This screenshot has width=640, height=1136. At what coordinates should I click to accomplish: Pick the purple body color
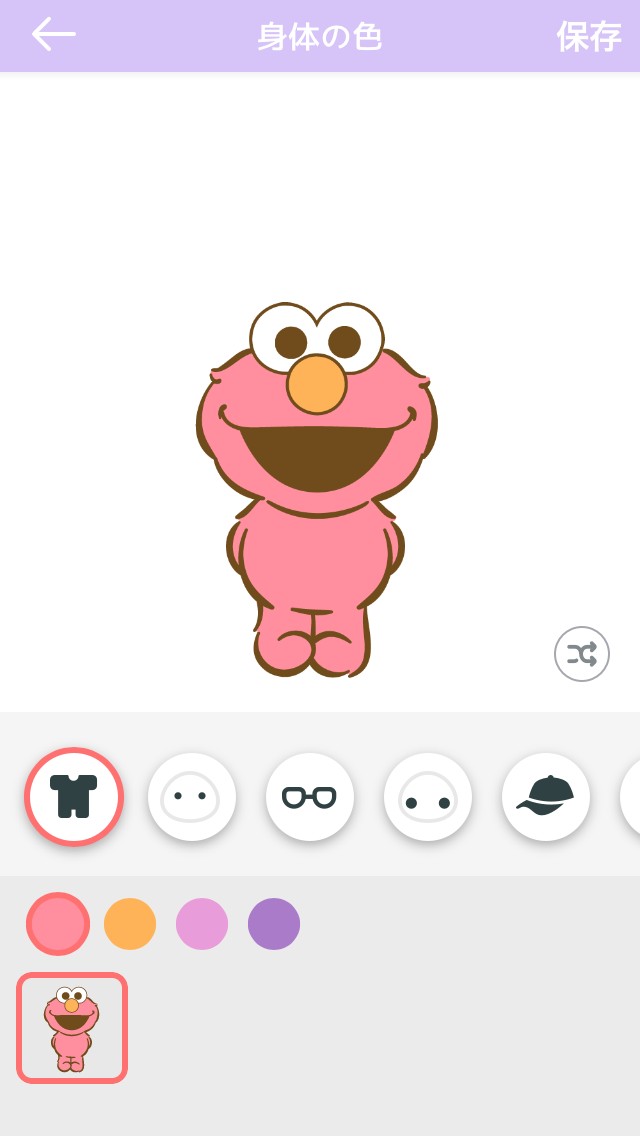pyautogui.click(x=274, y=924)
